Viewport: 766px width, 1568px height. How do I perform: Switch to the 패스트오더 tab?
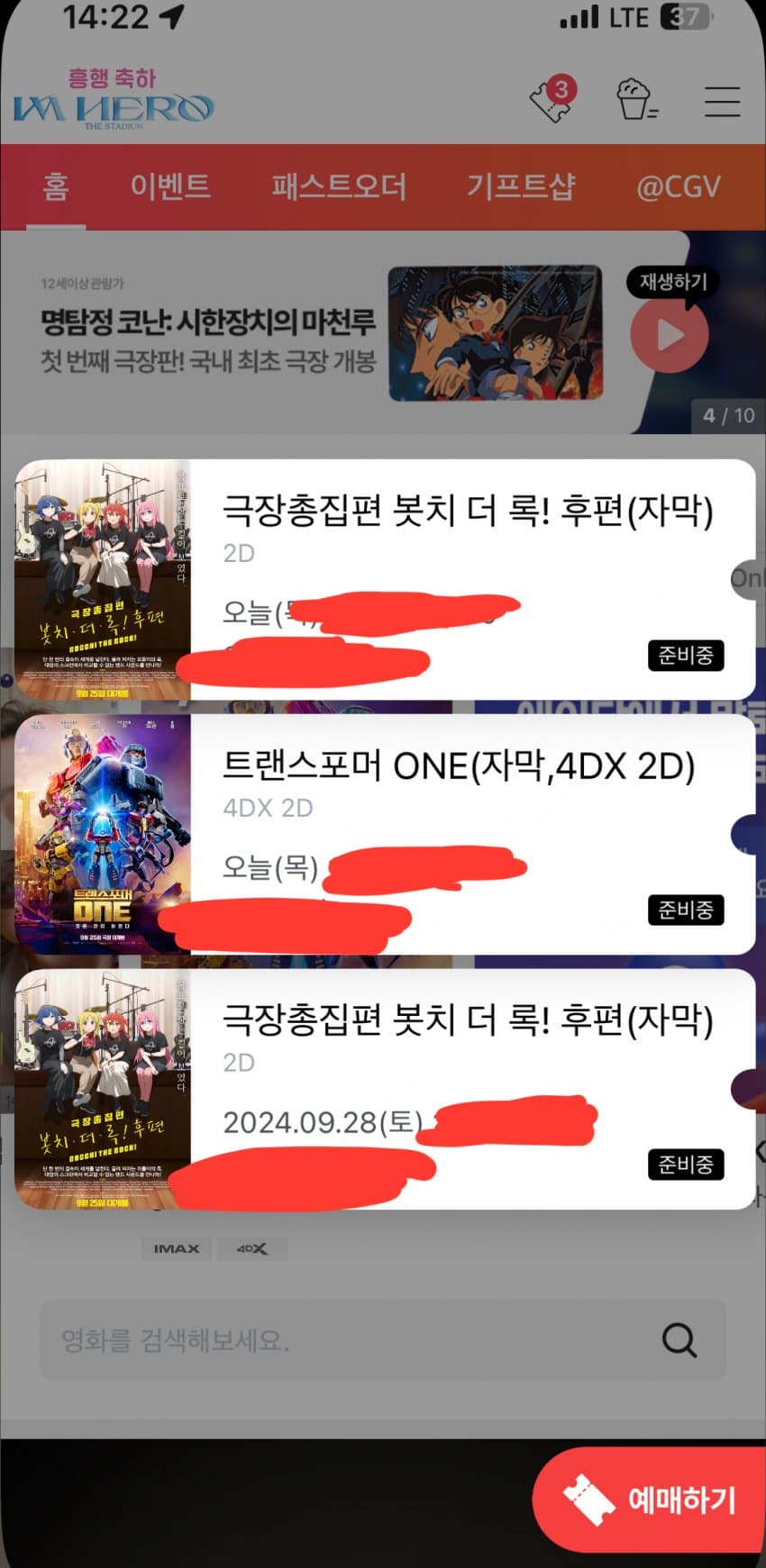[x=339, y=186]
